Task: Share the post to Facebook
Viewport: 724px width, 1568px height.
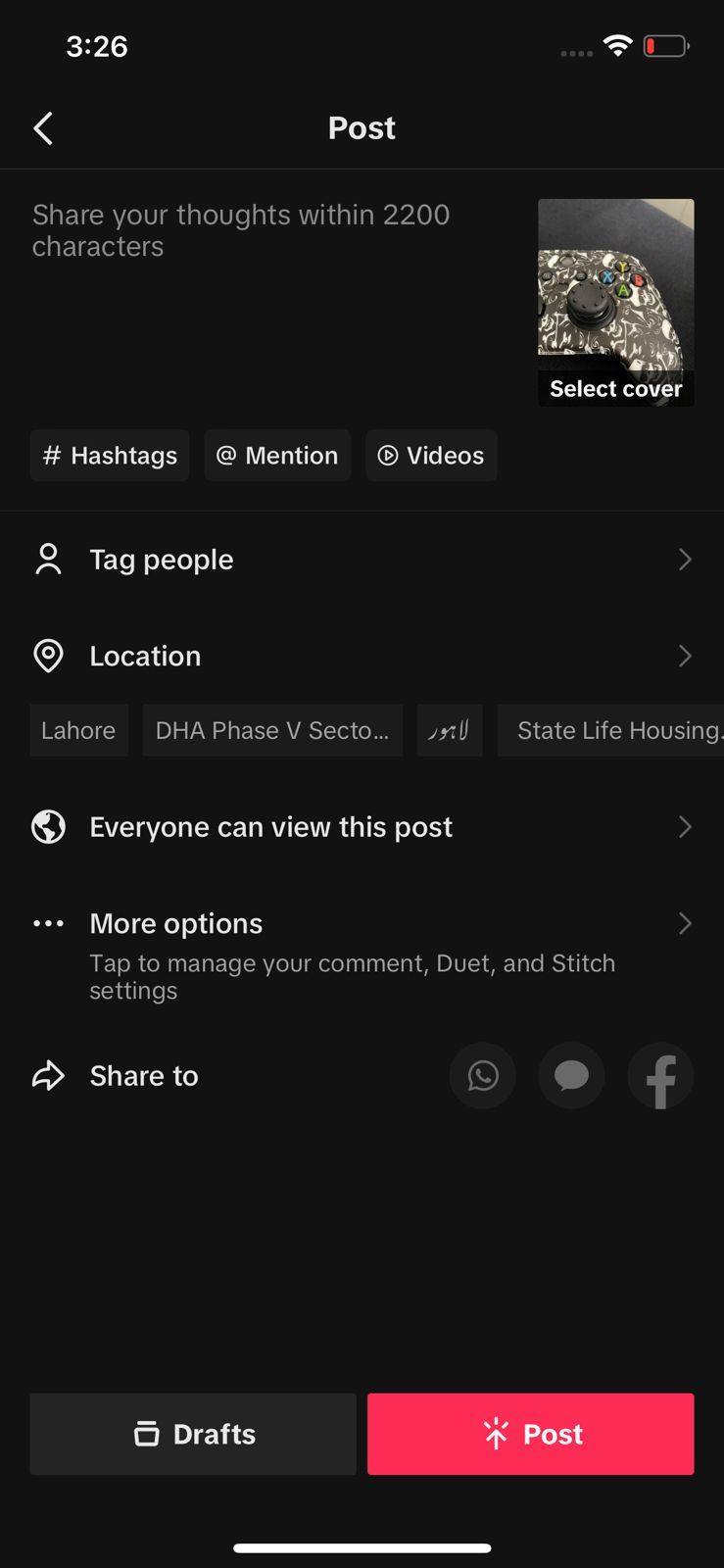Action: coord(660,1075)
